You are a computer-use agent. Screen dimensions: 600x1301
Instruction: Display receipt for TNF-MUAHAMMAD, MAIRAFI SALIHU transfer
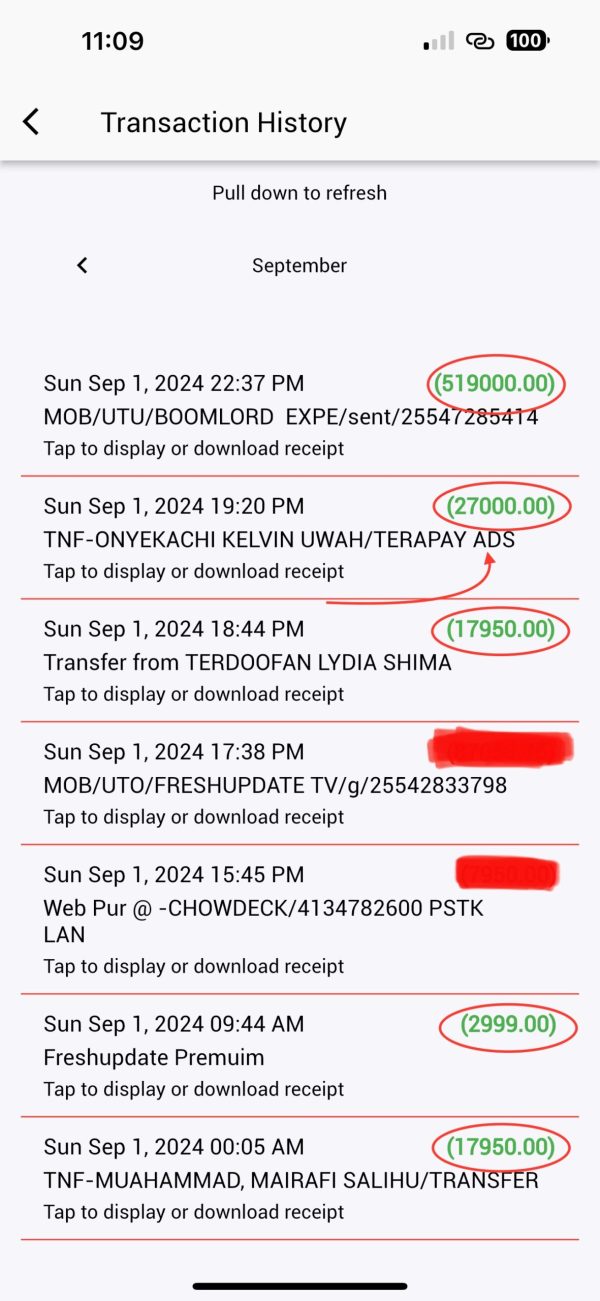pyautogui.click(x=300, y=1179)
